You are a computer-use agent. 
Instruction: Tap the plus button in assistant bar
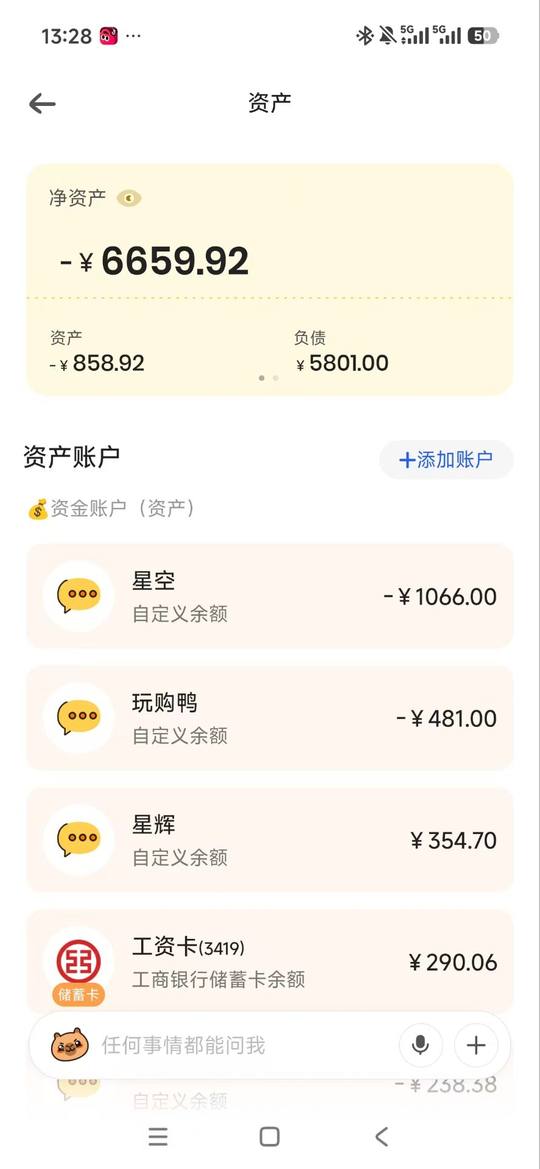[476, 1045]
